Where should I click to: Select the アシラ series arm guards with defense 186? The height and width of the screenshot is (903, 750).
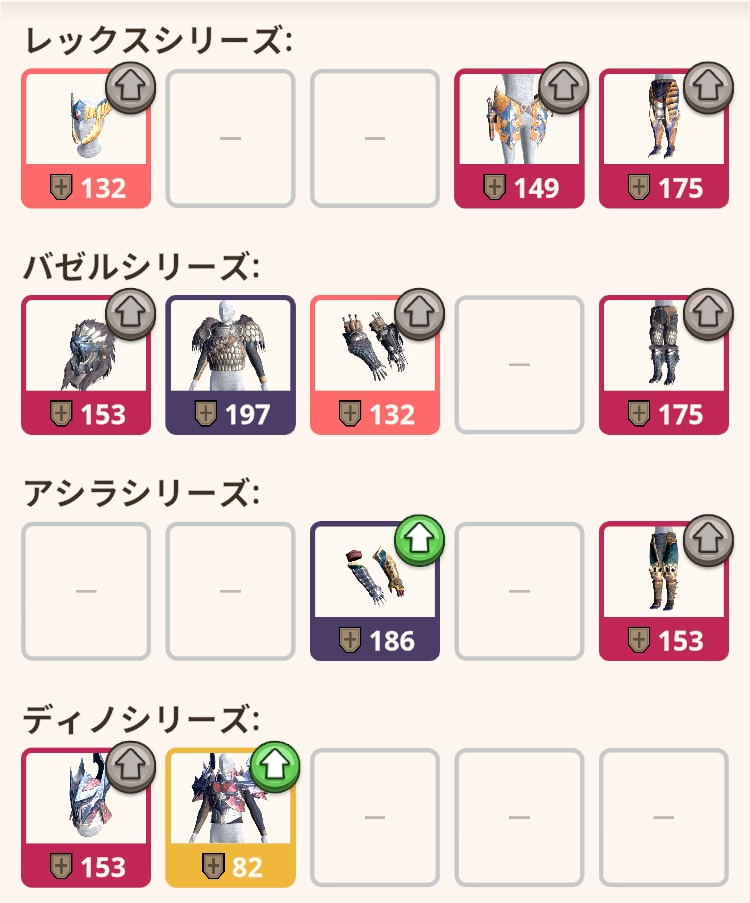(x=374, y=591)
